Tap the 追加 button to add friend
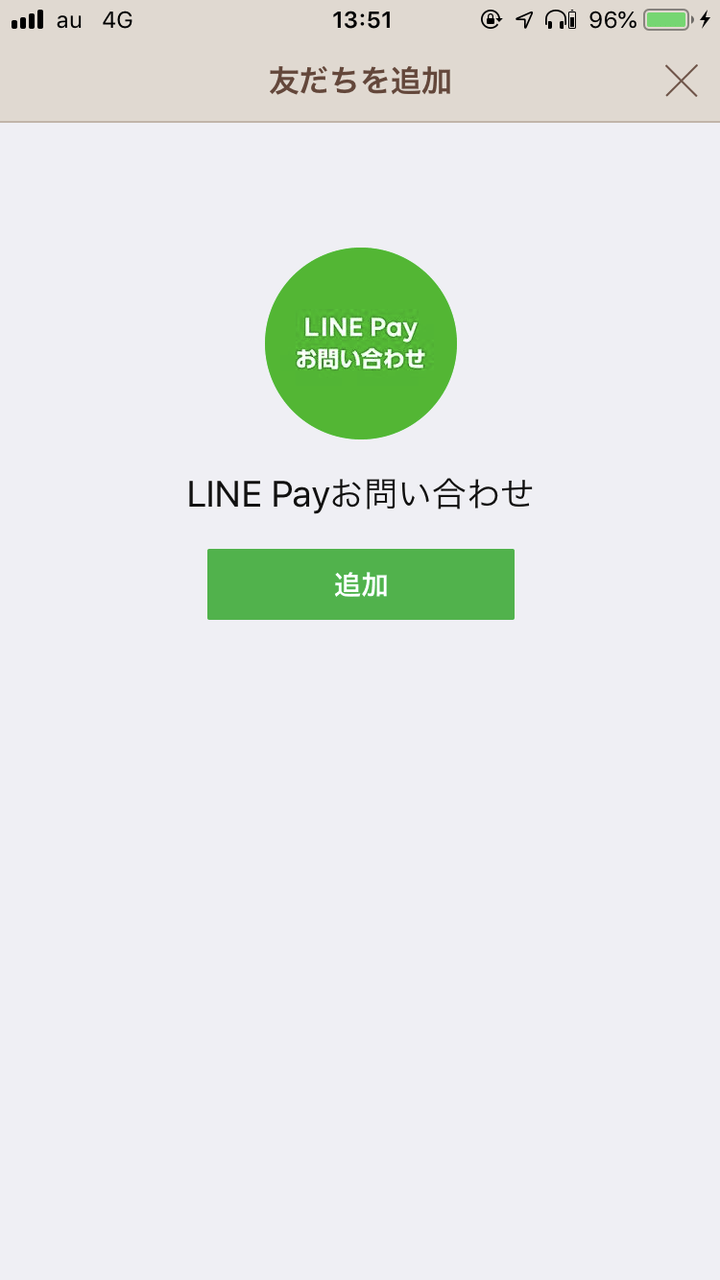 [x=360, y=584]
